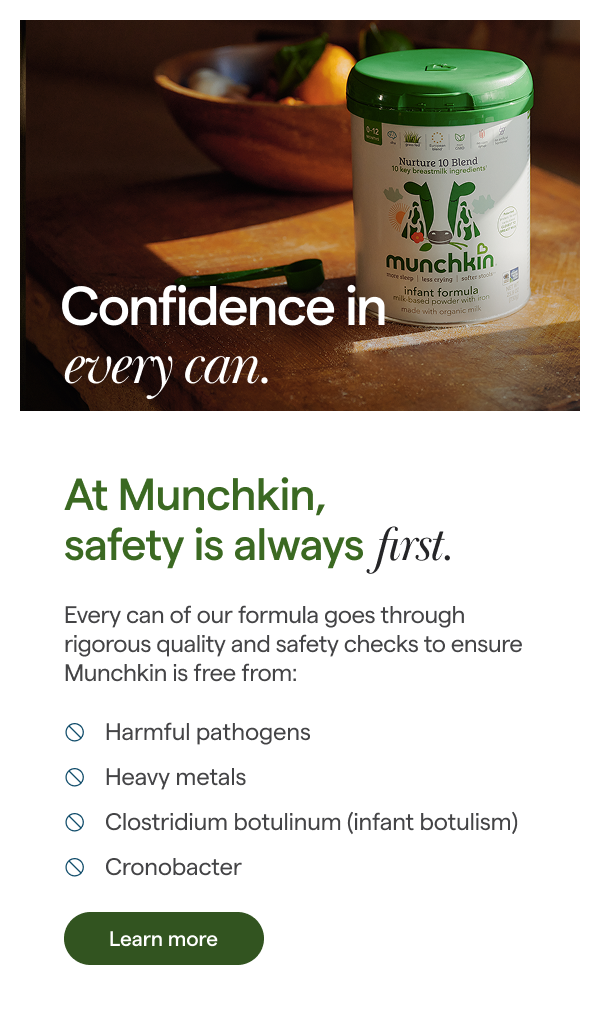600x1030 pixels.
Task: Tap the Learn more button
Action: 163,938
